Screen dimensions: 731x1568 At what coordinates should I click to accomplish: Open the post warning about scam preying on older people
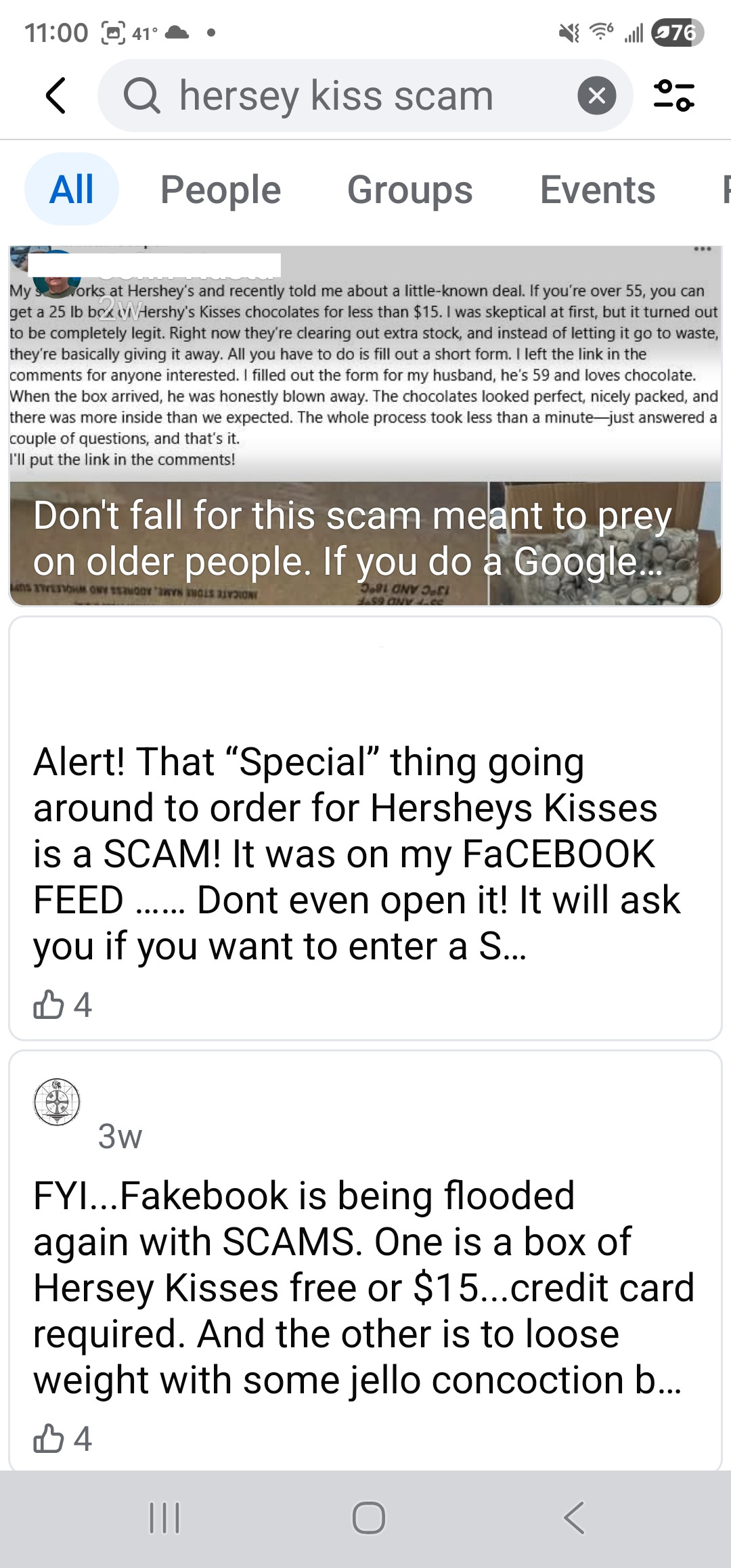click(352, 538)
